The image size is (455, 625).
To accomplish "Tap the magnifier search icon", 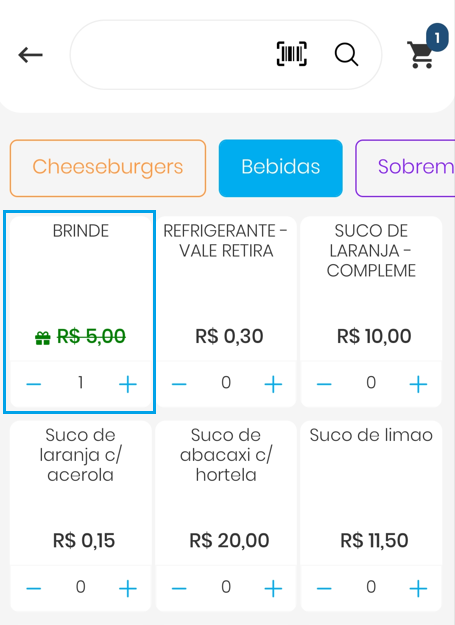I will 346,55.
